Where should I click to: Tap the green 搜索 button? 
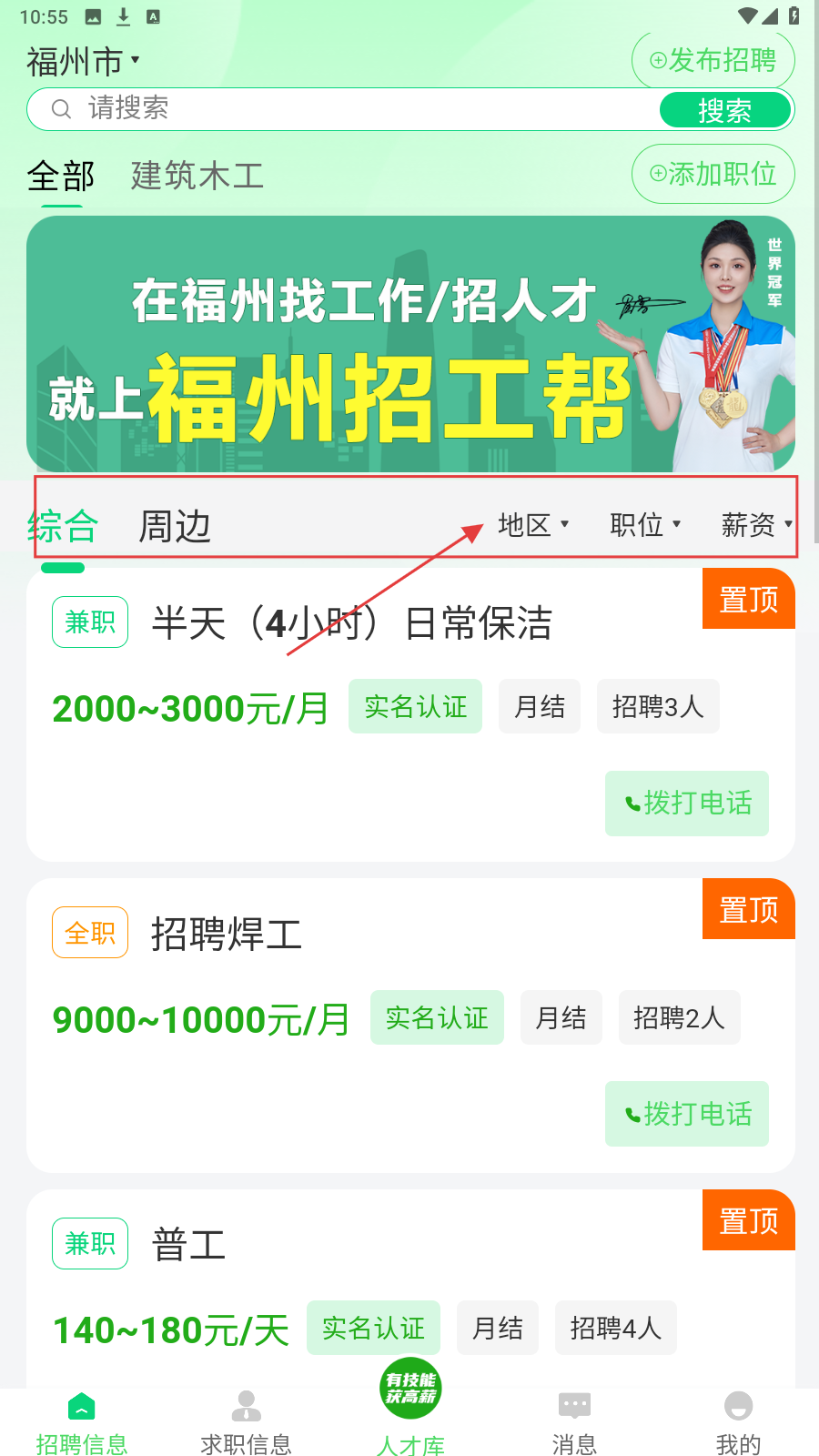point(725,110)
